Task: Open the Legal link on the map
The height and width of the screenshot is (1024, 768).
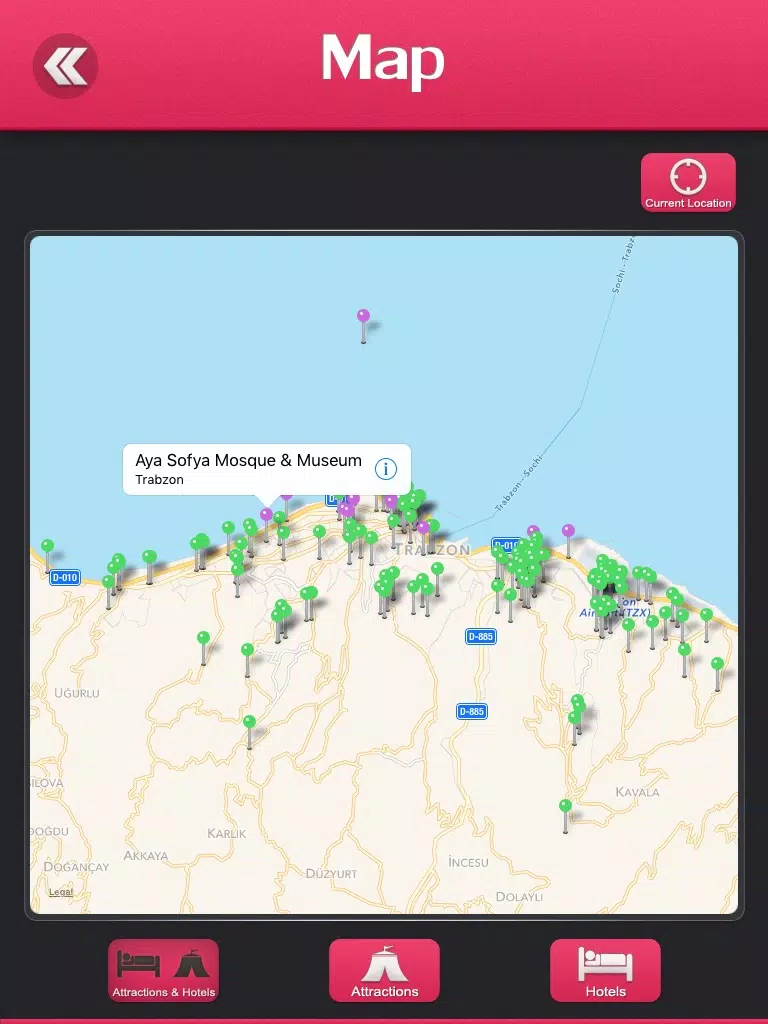Action: 61,891
